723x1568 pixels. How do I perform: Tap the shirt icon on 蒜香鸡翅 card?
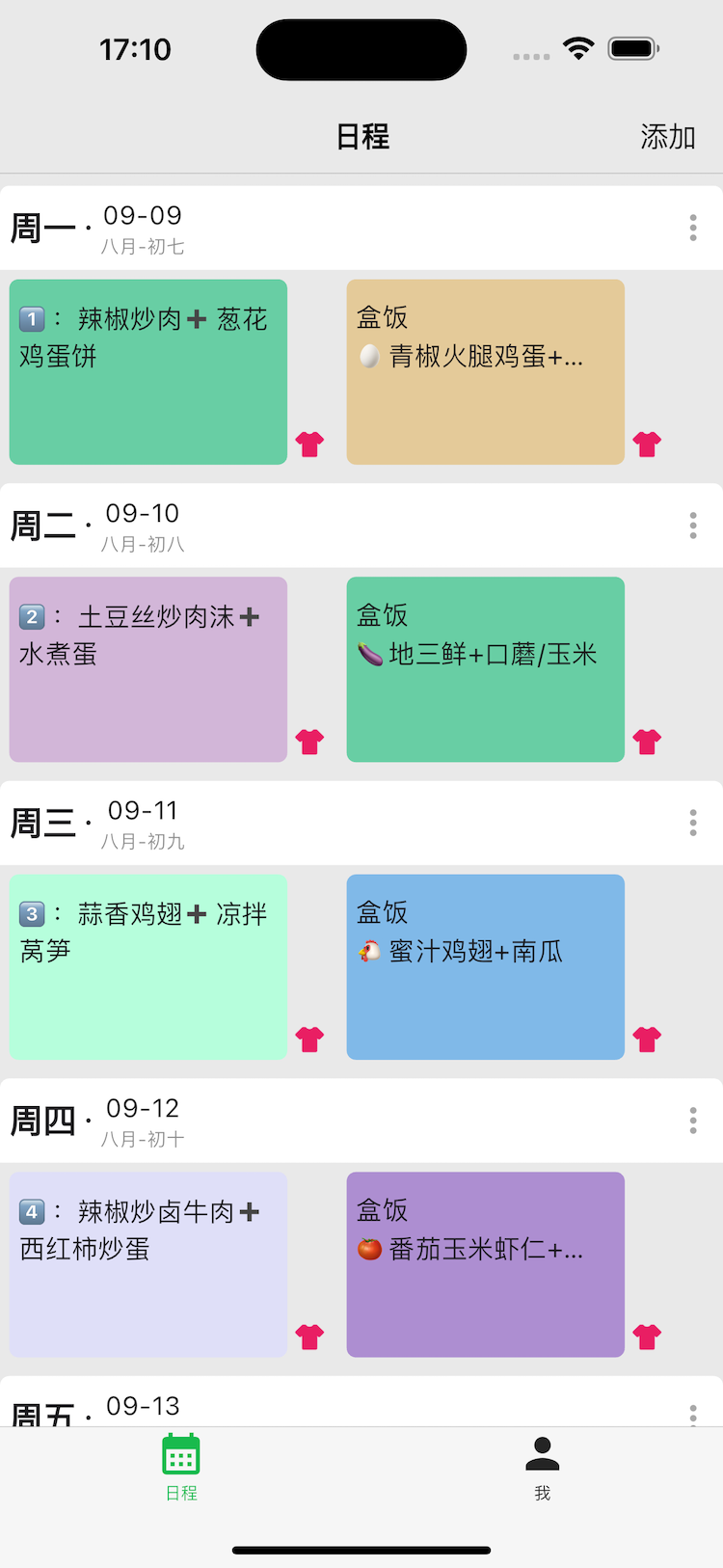coord(309,1039)
